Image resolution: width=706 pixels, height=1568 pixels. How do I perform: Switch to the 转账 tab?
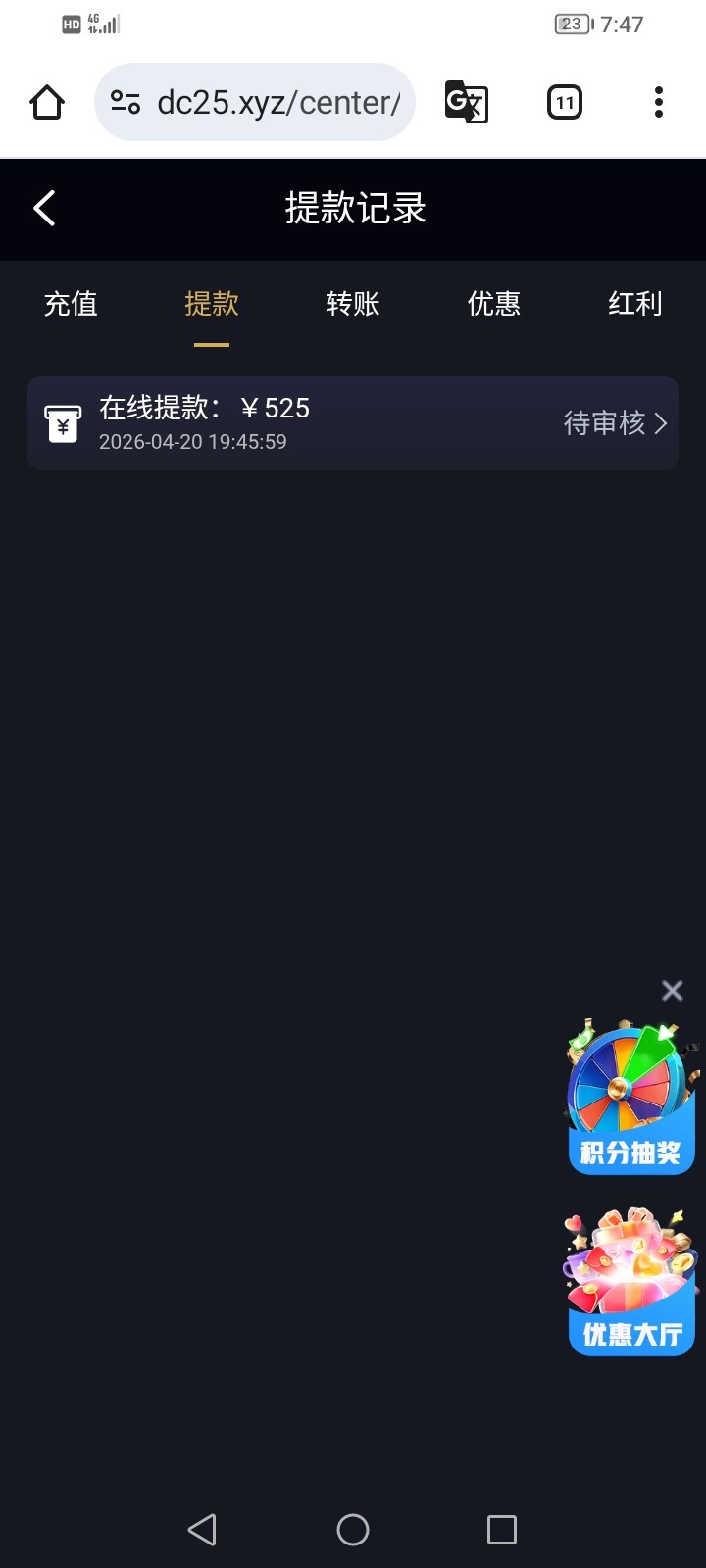coord(353,304)
